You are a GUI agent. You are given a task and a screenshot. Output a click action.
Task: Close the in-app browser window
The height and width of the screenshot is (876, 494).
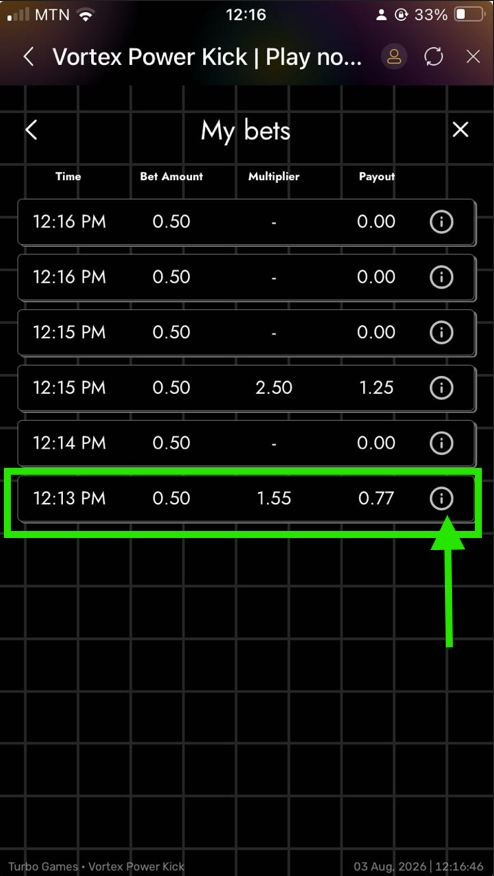tap(473, 56)
